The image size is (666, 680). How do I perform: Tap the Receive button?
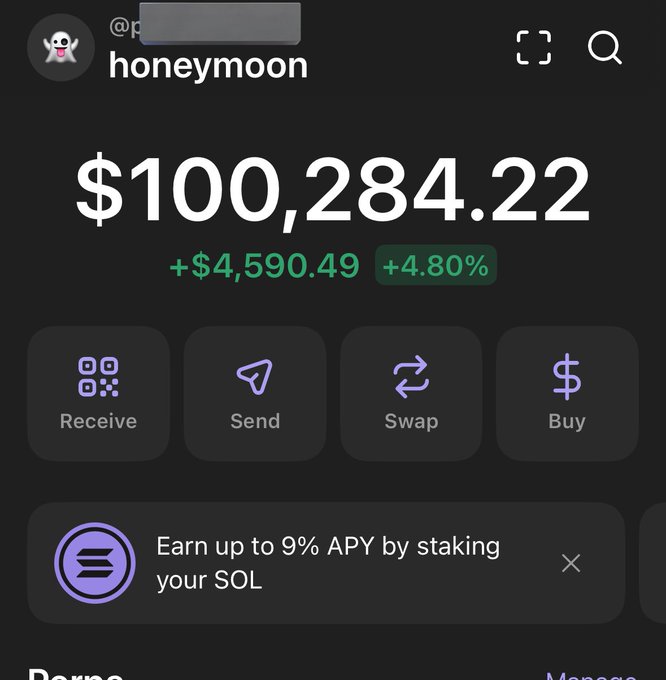click(x=98, y=393)
